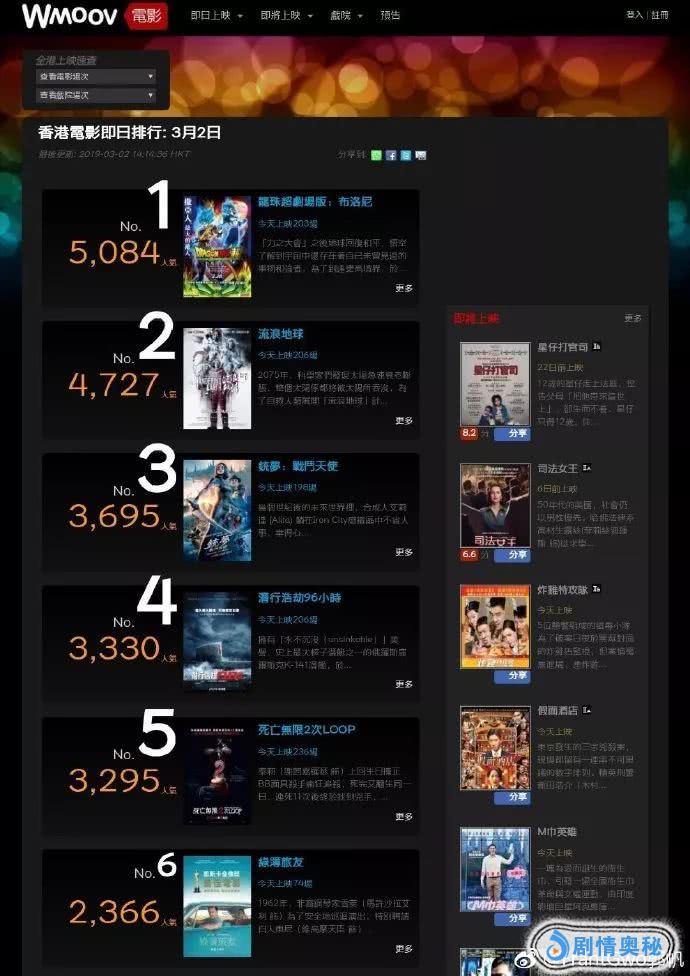
Task: Open the 即將上映 navigation menu
Action: point(285,16)
